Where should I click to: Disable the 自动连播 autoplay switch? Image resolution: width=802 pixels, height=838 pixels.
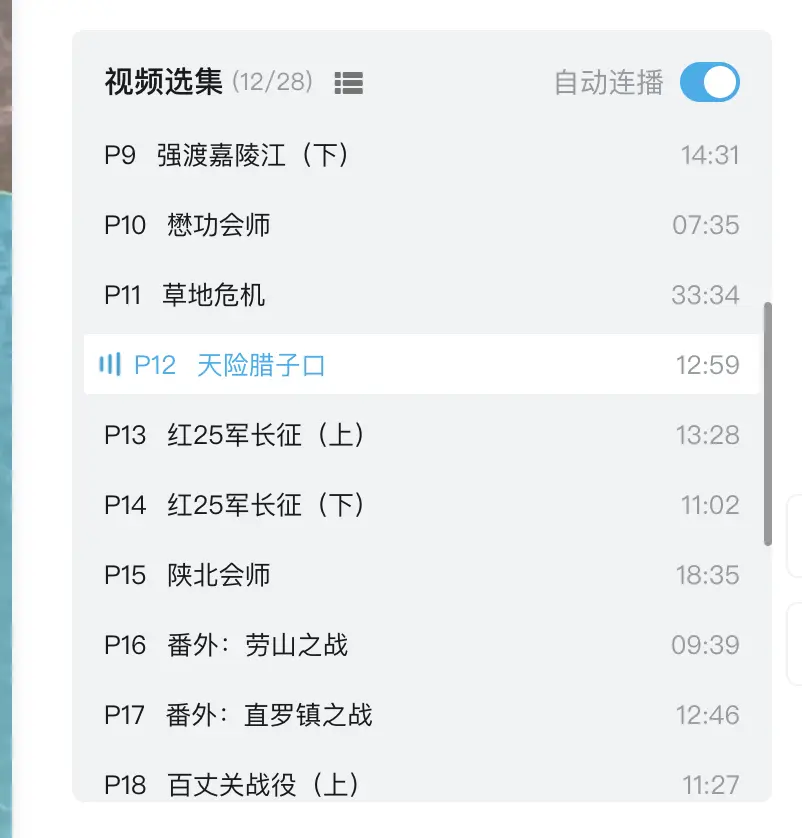[709, 82]
